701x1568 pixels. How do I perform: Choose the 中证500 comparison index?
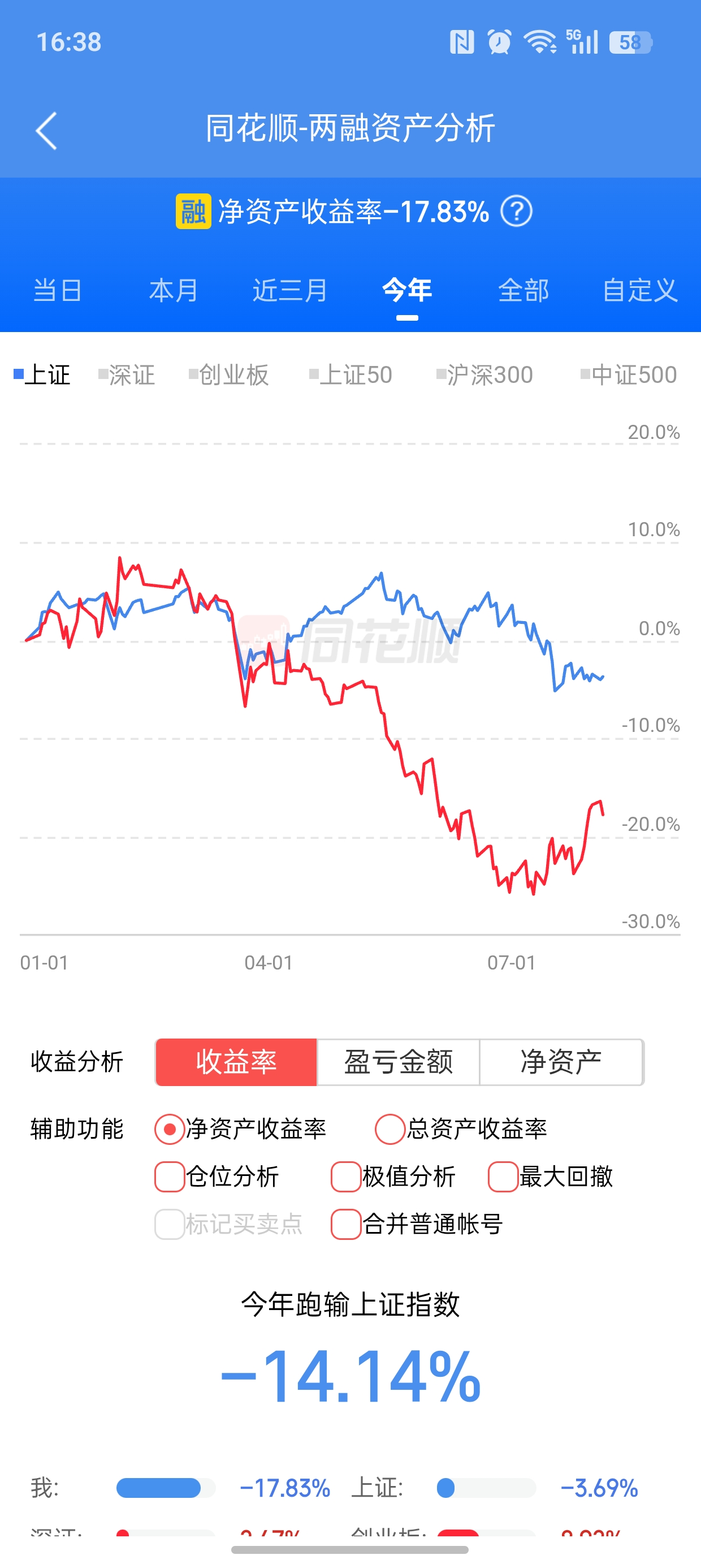pyautogui.click(x=629, y=374)
